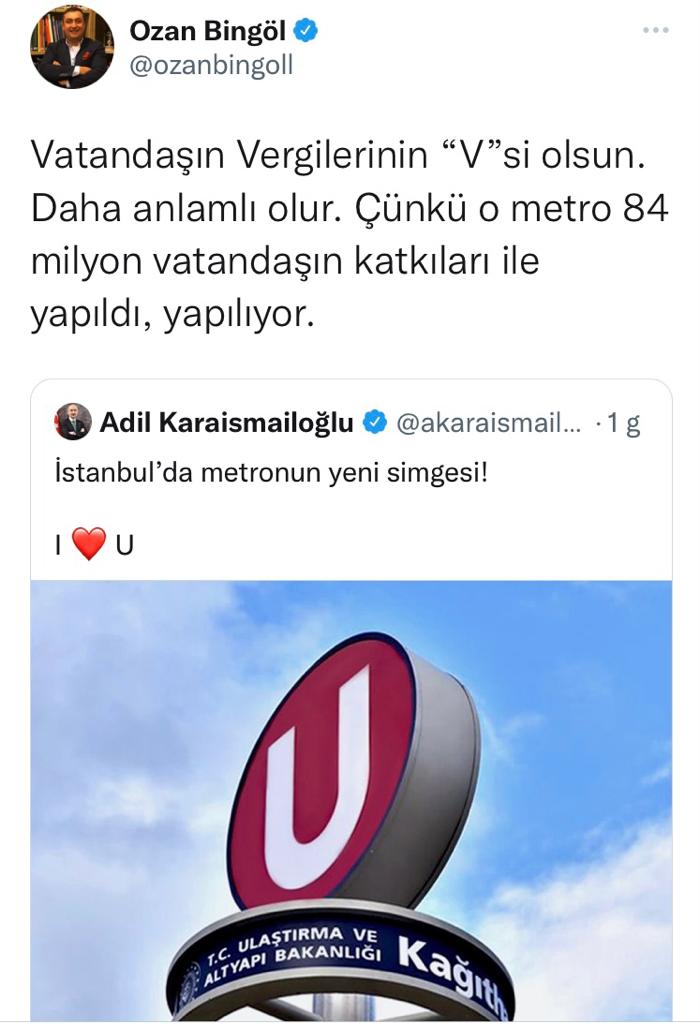
Task: View the metro sign photo in full
Action: 351,800
